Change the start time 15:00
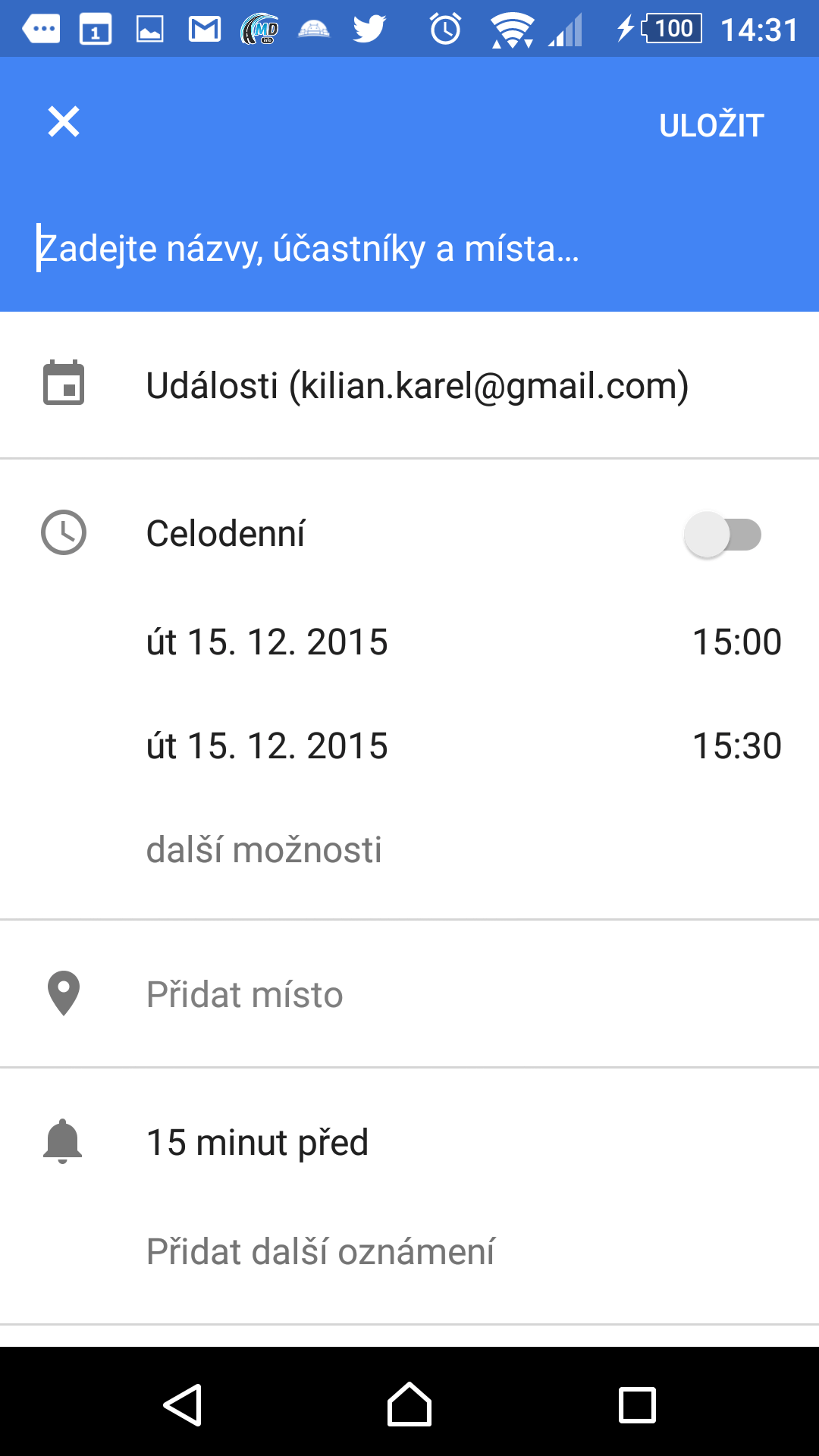Image resolution: width=819 pixels, height=1456 pixels. pyautogui.click(x=737, y=642)
